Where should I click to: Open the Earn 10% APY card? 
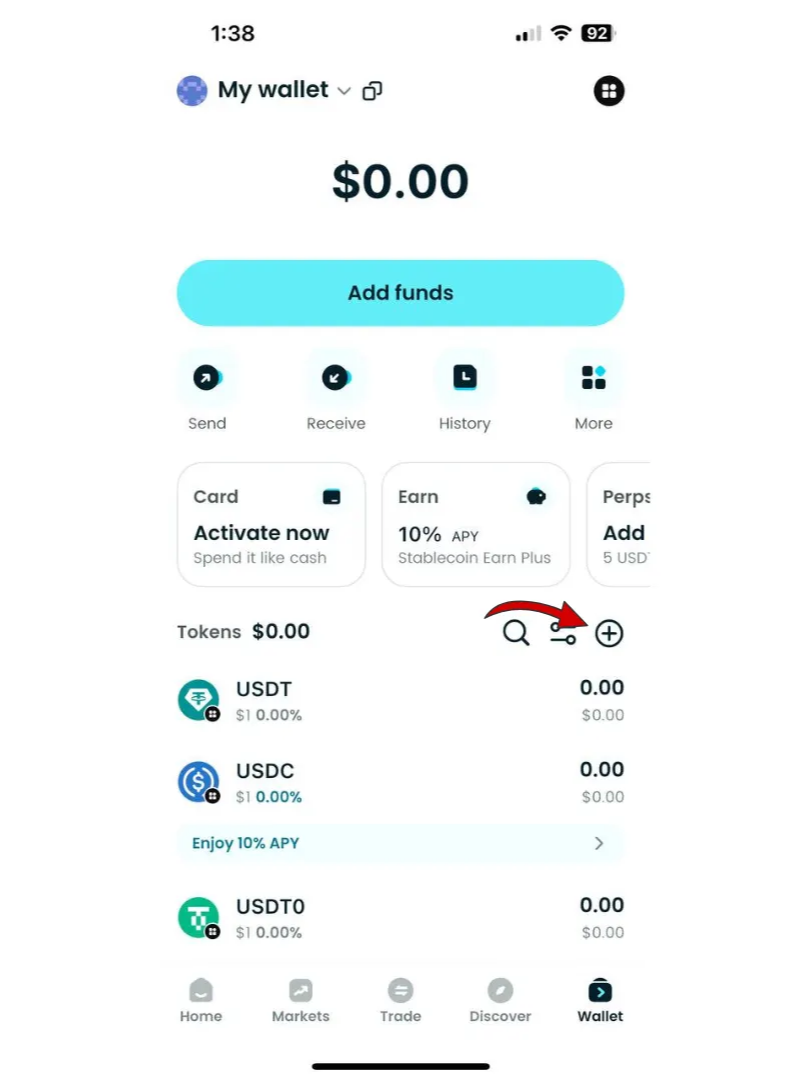coord(475,524)
